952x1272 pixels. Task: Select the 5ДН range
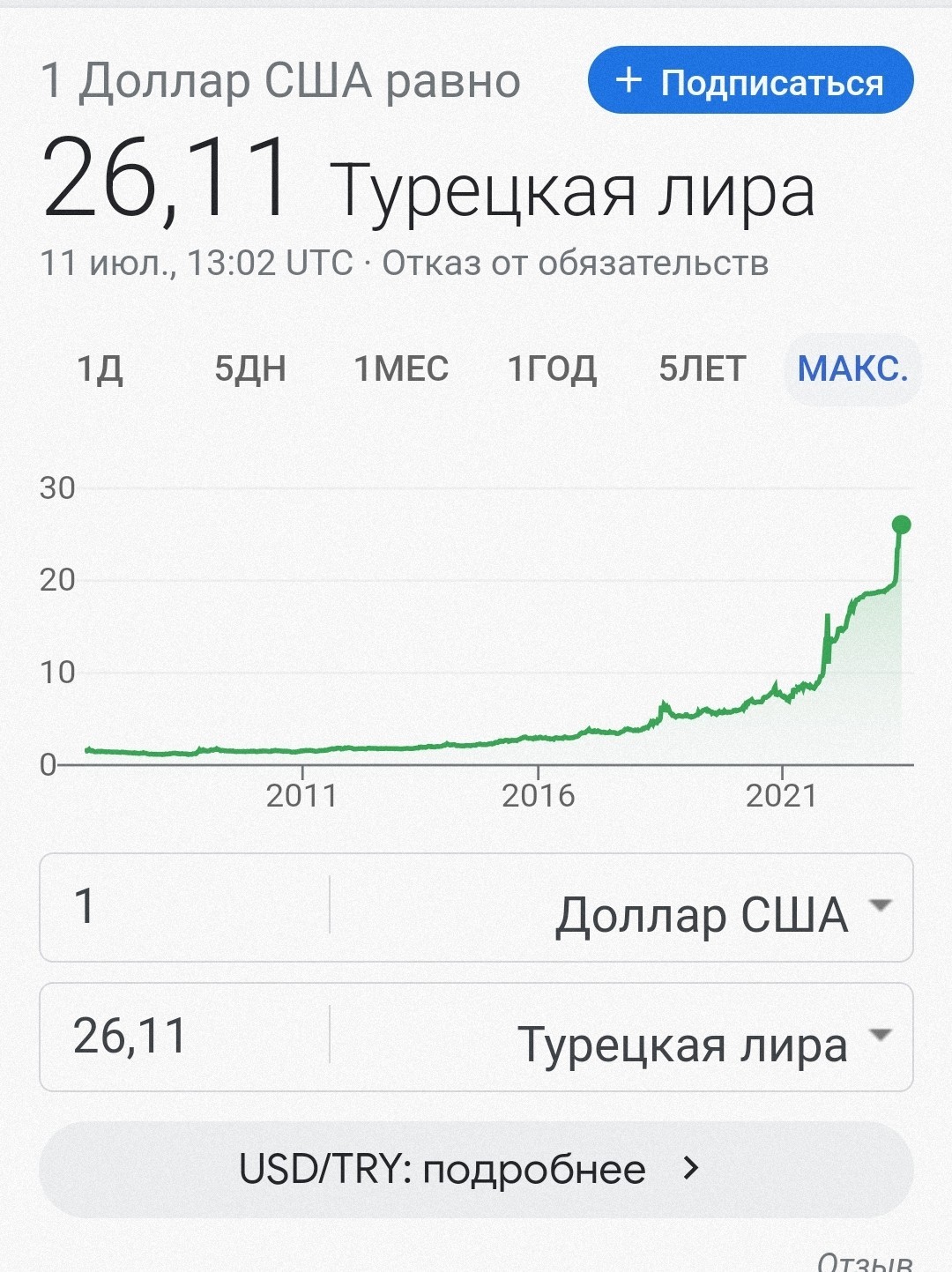[x=250, y=368]
